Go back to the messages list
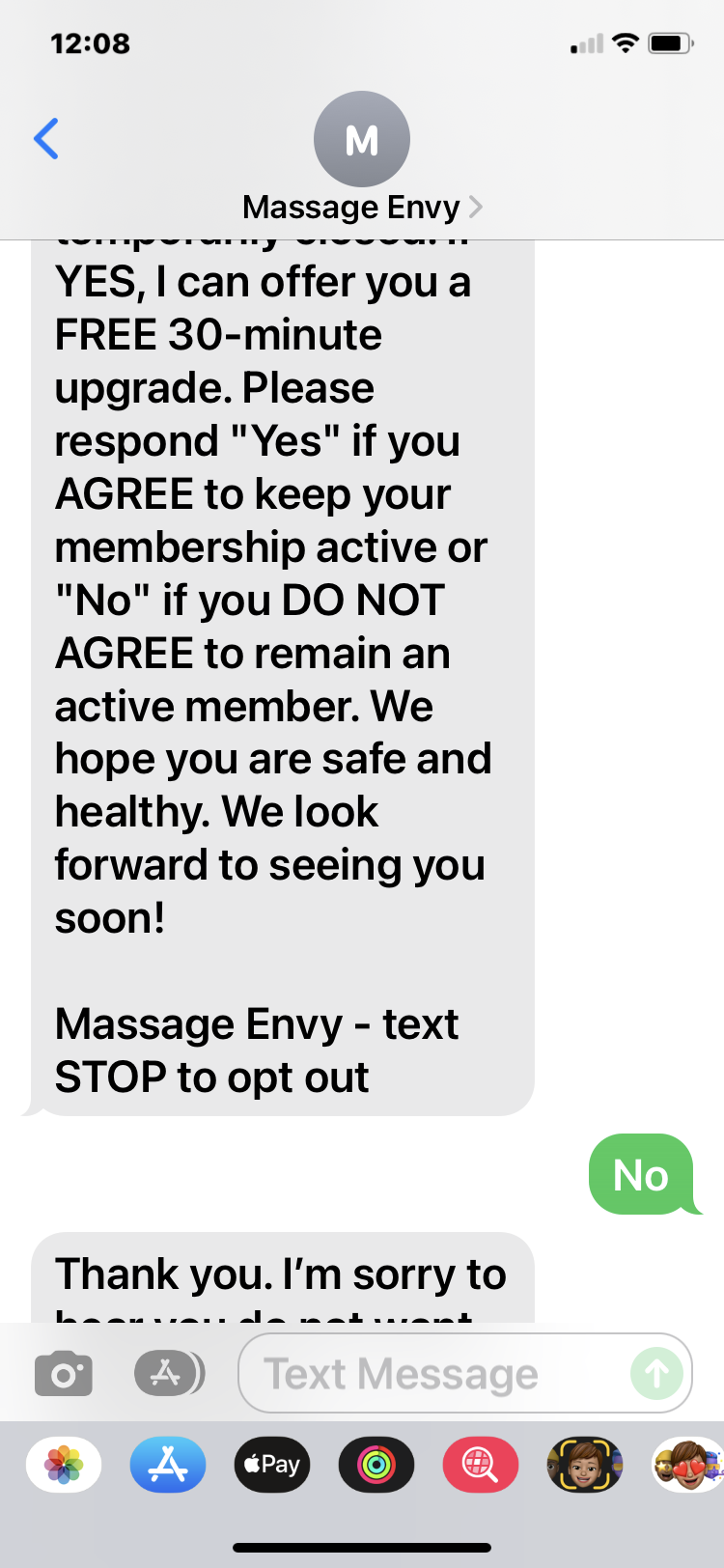 click(46, 139)
